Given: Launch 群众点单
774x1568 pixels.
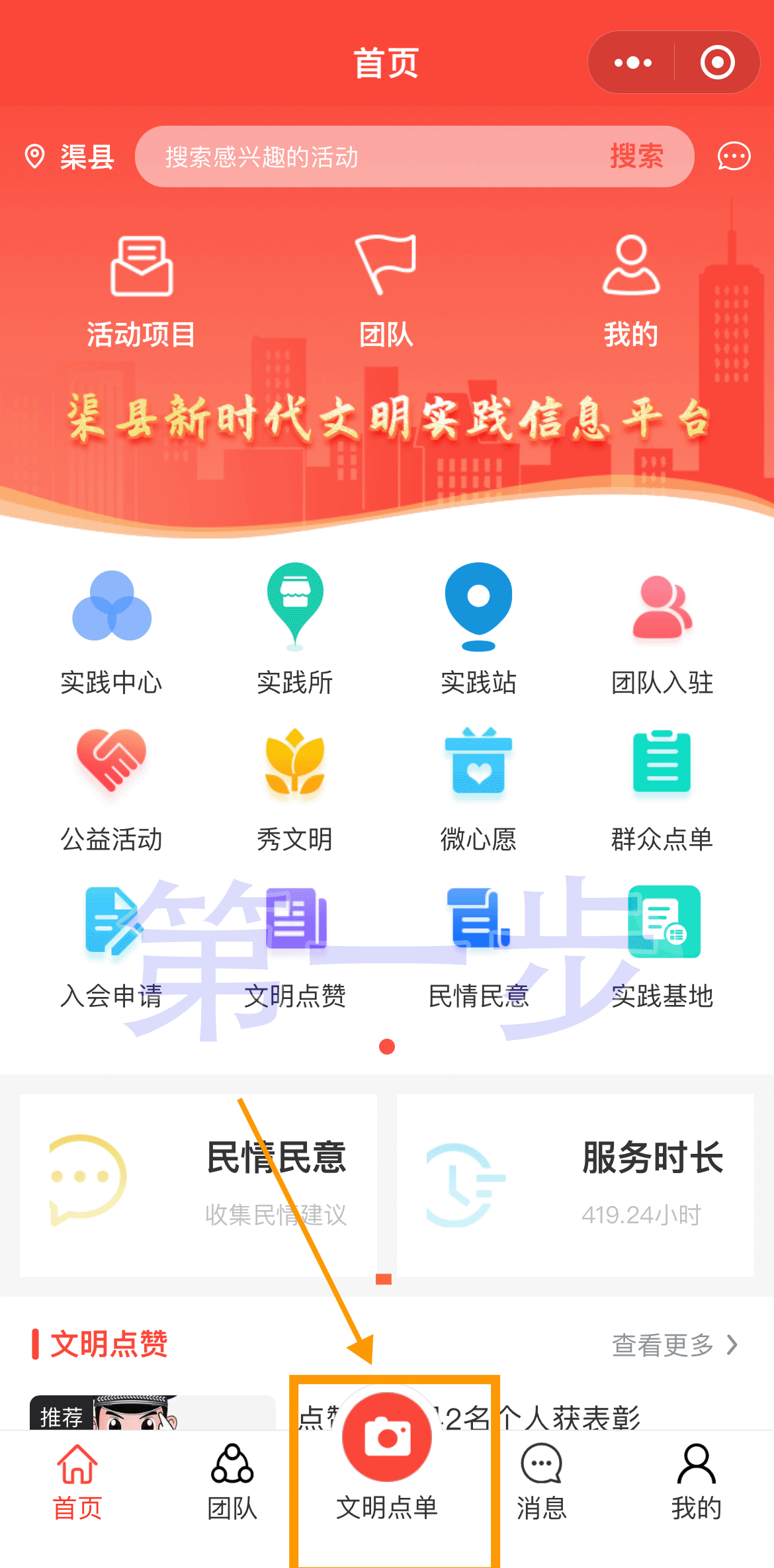Looking at the screenshot, I should 662,787.
